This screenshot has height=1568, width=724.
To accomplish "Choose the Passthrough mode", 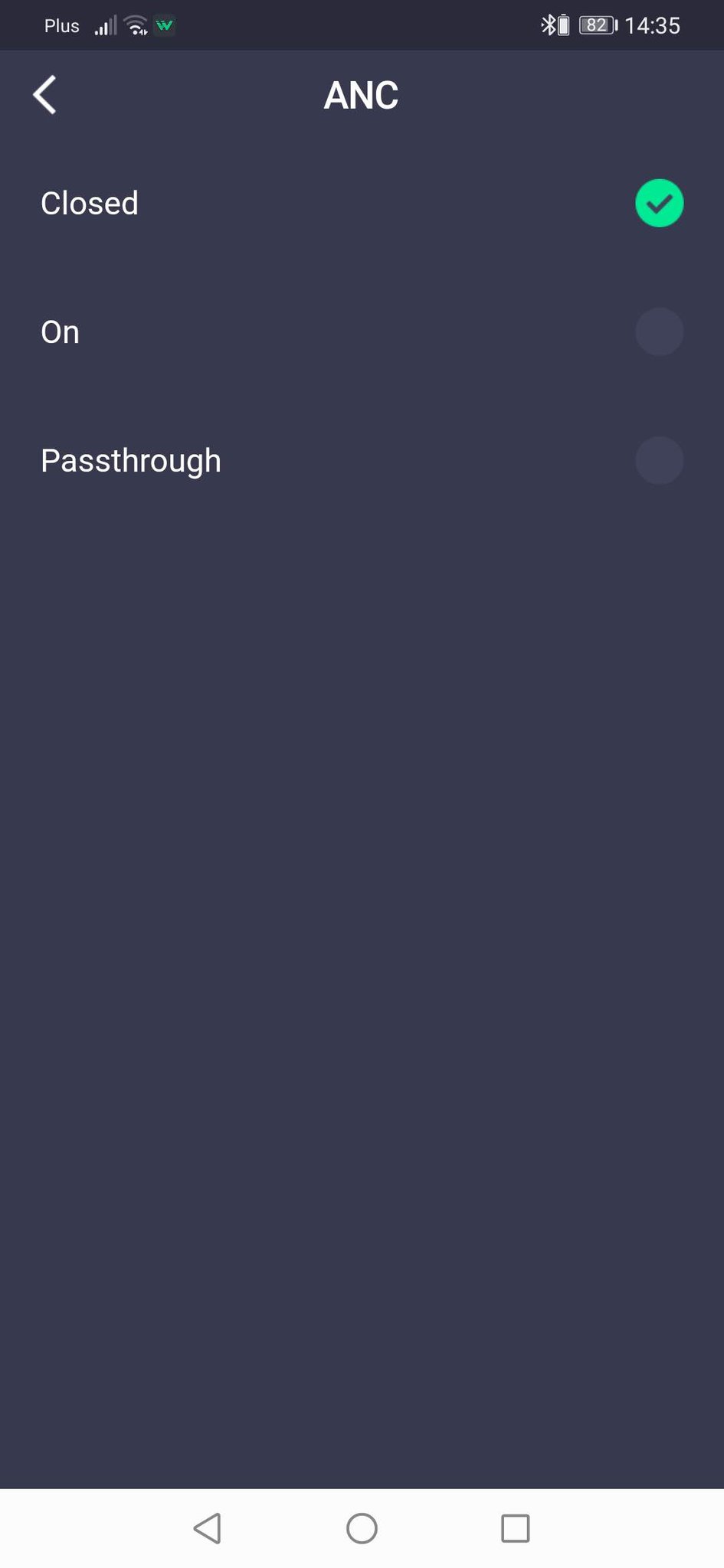I will (x=658, y=461).
